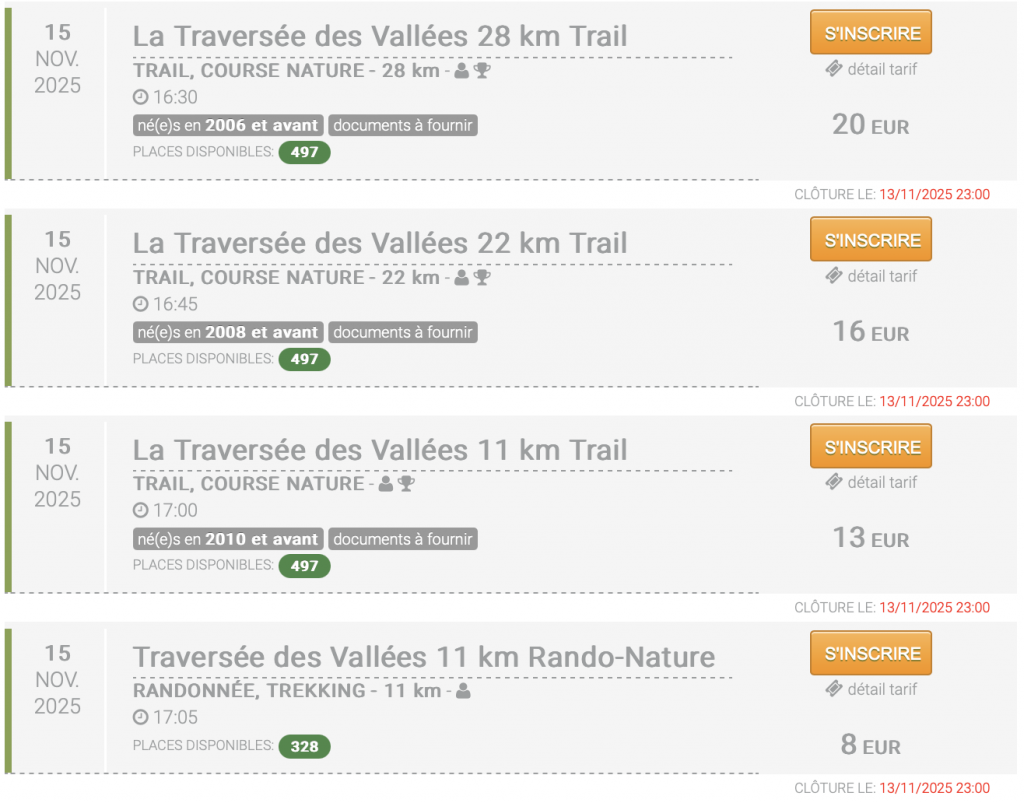The height and width of the screenshot is (803, 1024).
Task: Tap S'INSCRIRE for the 28 km Trail
Action: click(x=870, y=33)
